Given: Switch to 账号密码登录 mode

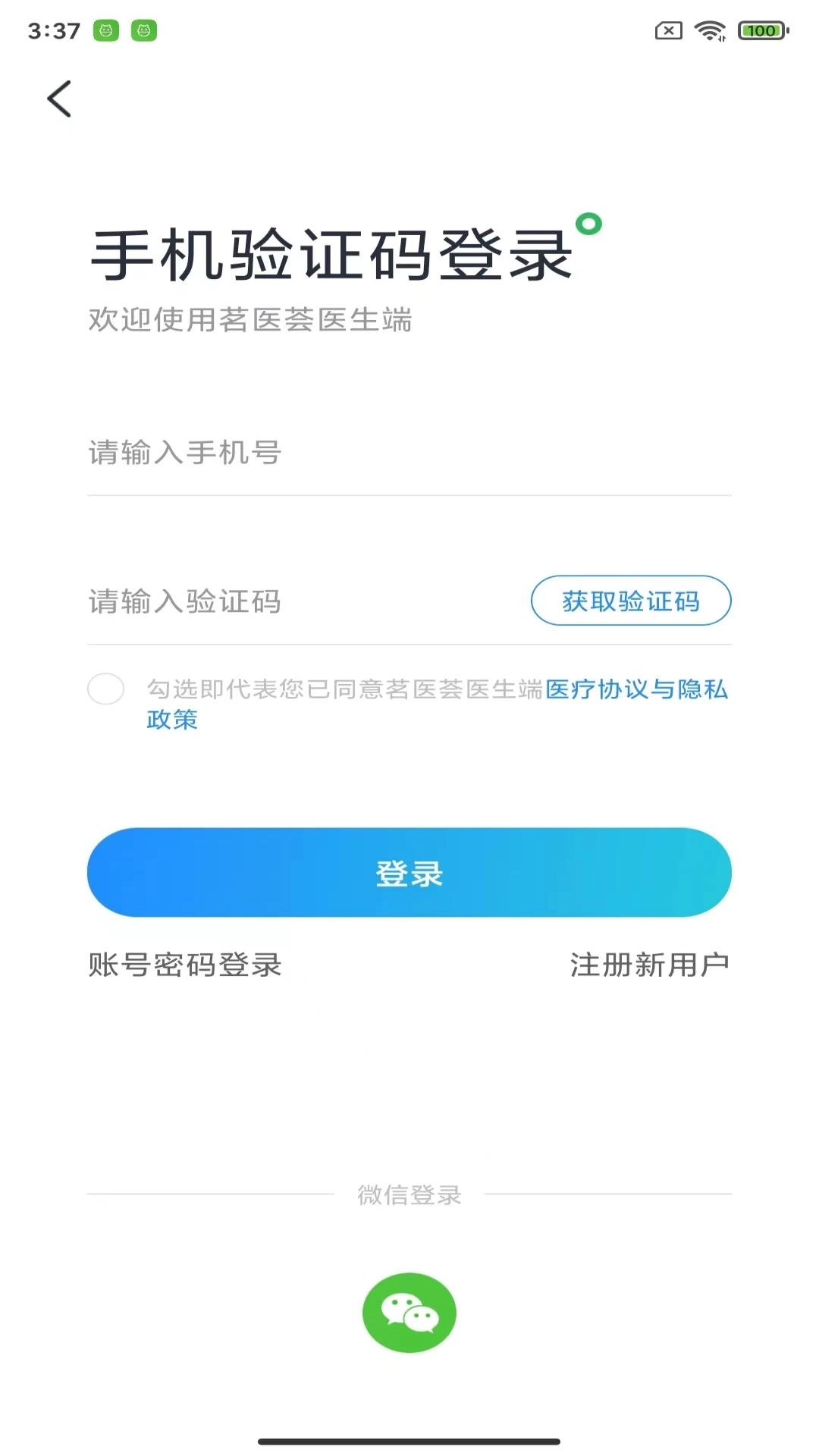Looking at the screenshot, I should coord(184,965).
